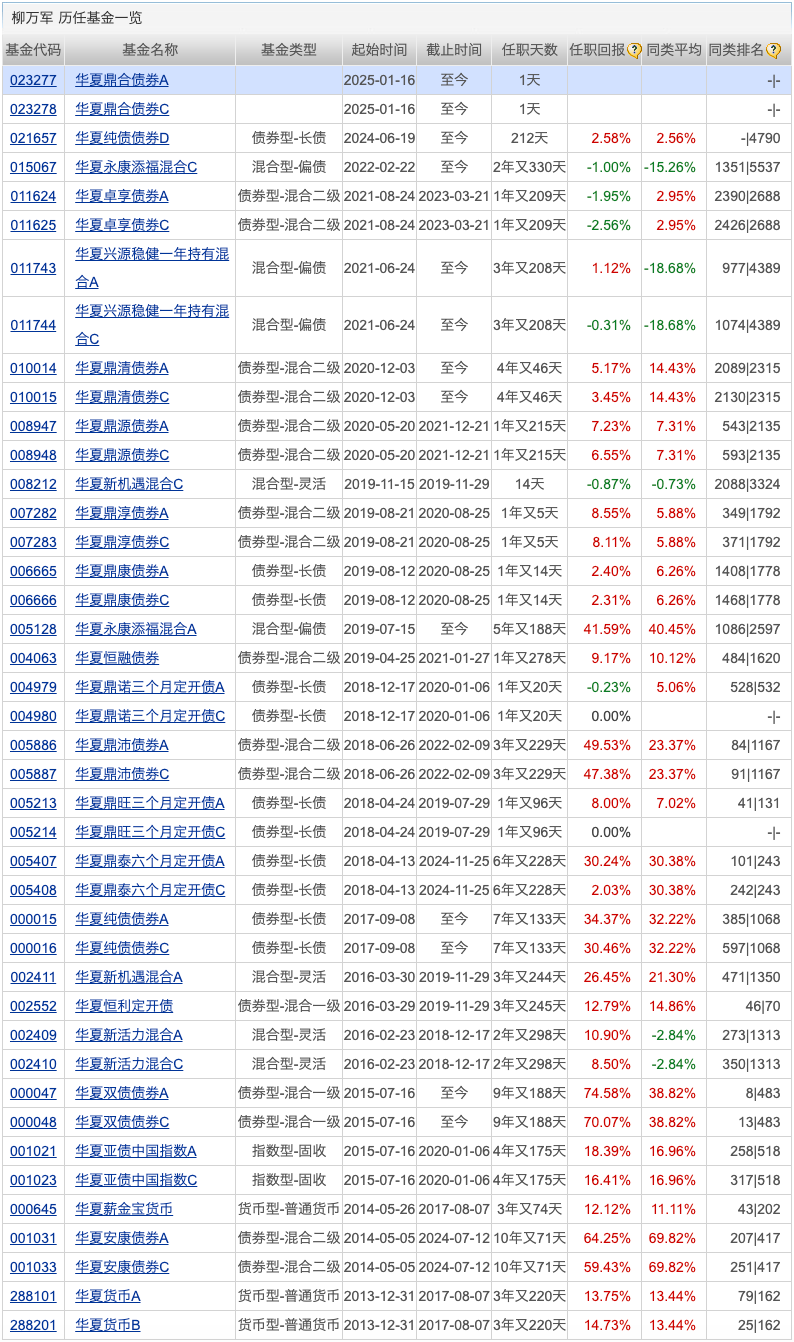View the 华夏薪金宝货币 fund page
794x1342 pixels.
(124, 1209)
